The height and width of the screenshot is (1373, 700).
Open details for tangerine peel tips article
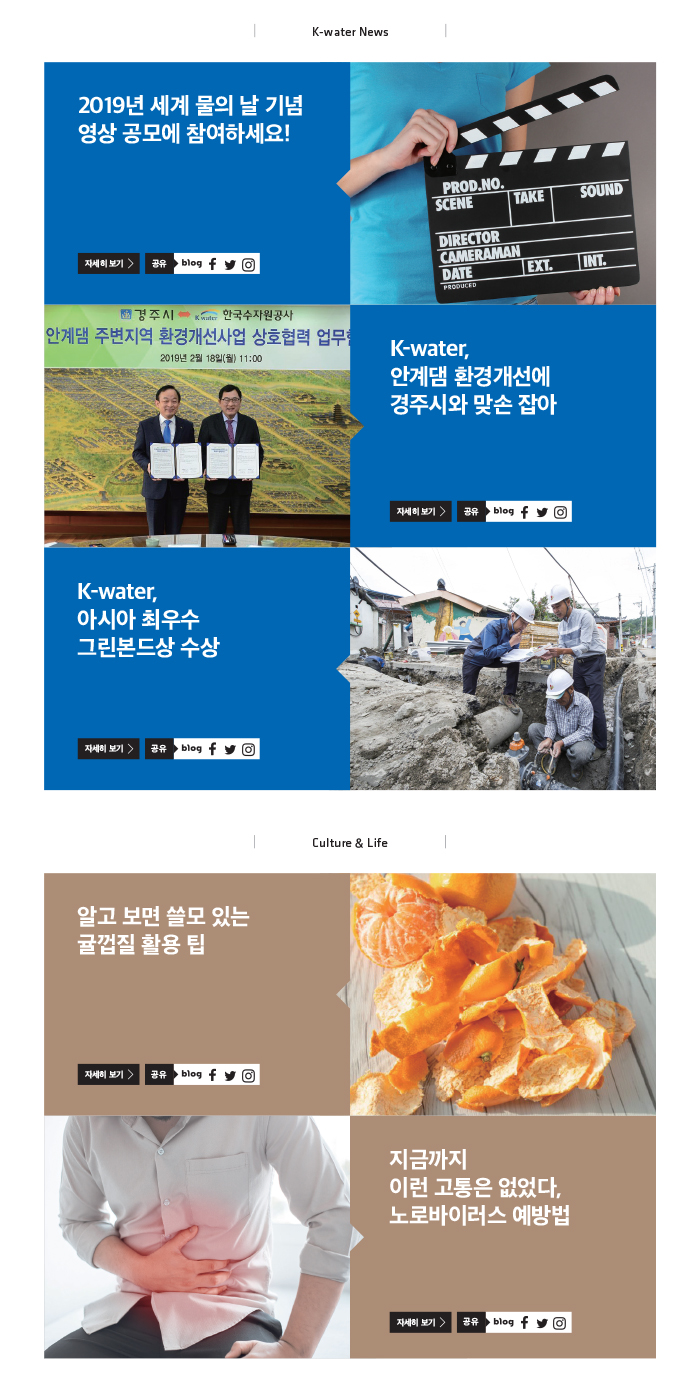pos(108,1075)
